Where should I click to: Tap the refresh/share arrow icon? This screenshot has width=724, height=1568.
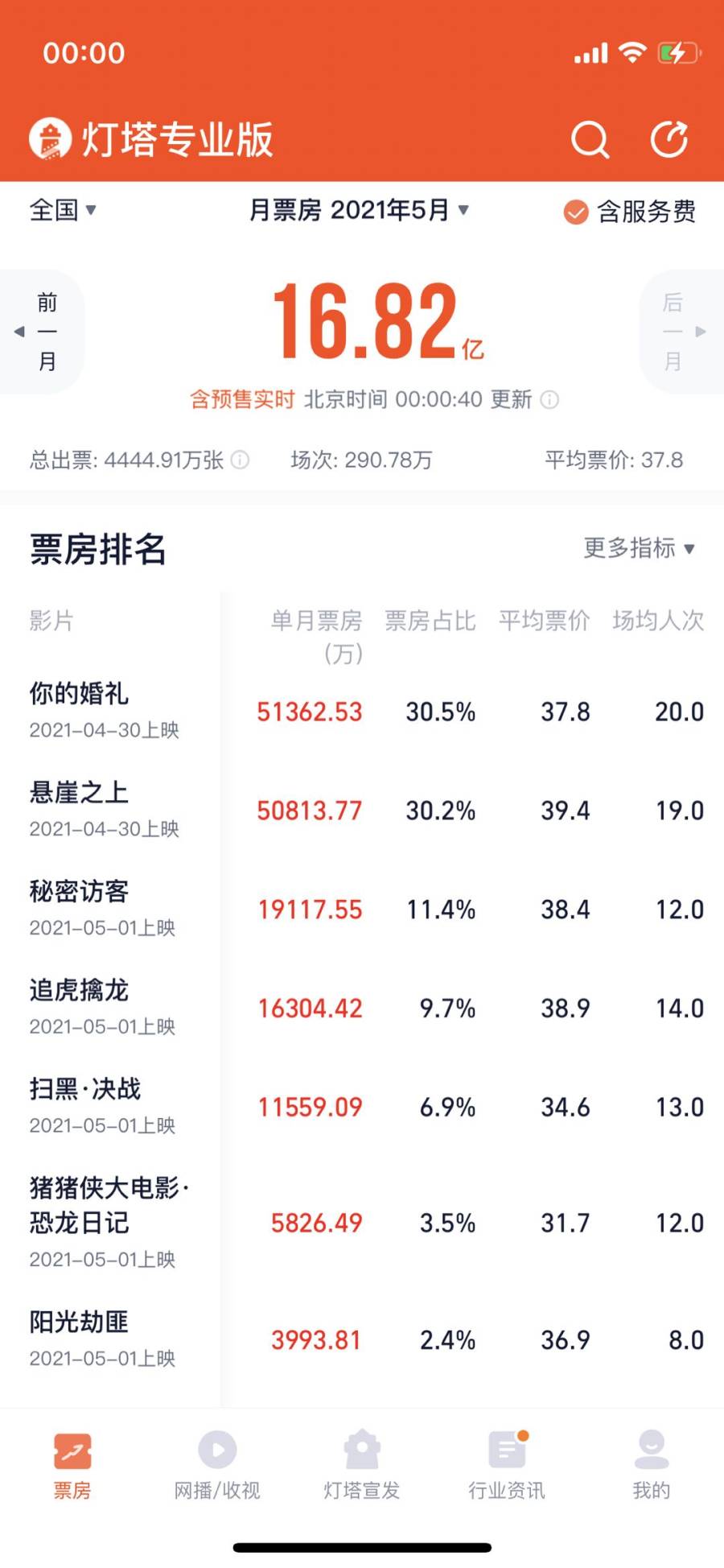coord(668,139)
